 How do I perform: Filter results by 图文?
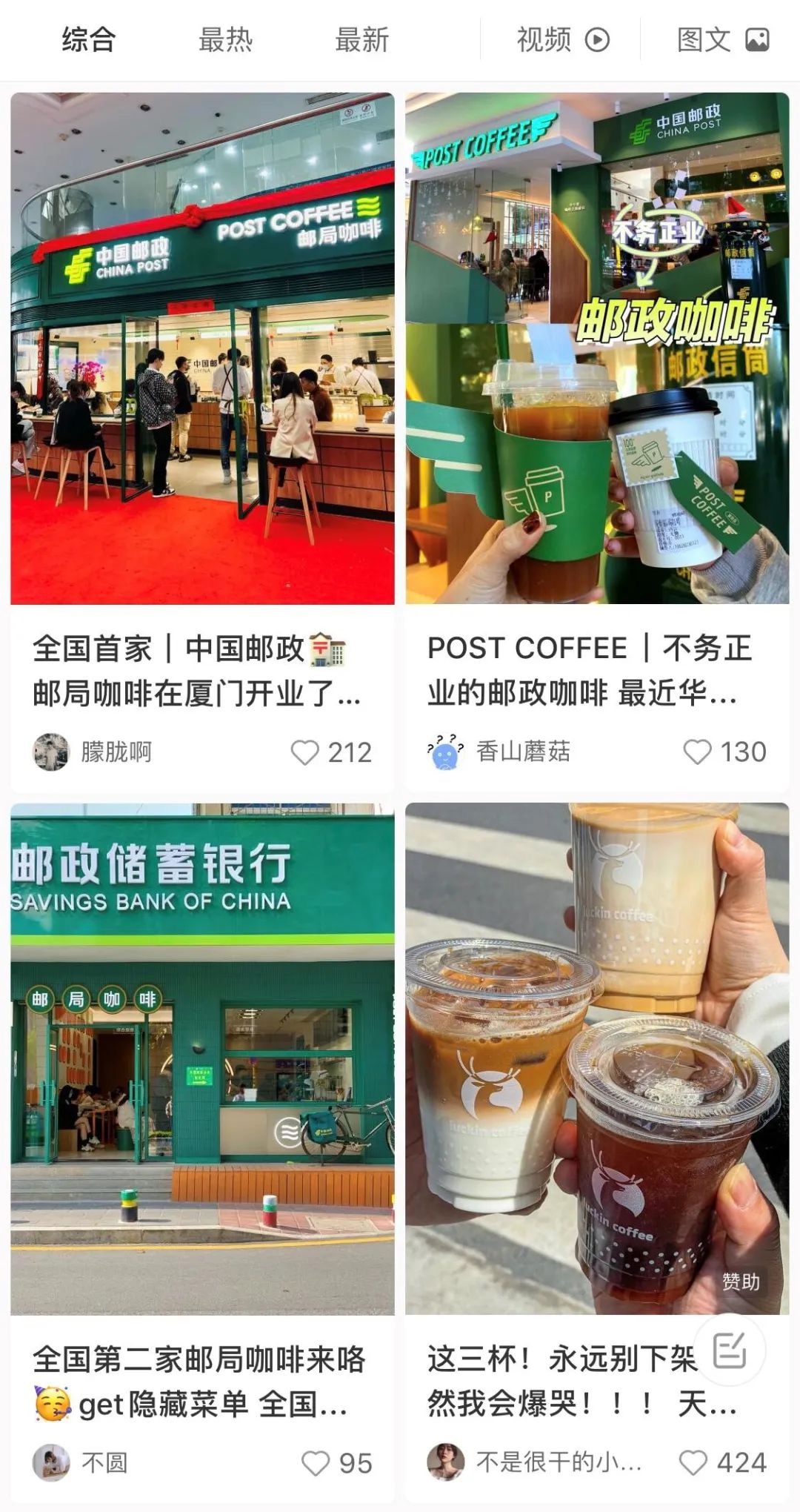[x=722, y=40]
